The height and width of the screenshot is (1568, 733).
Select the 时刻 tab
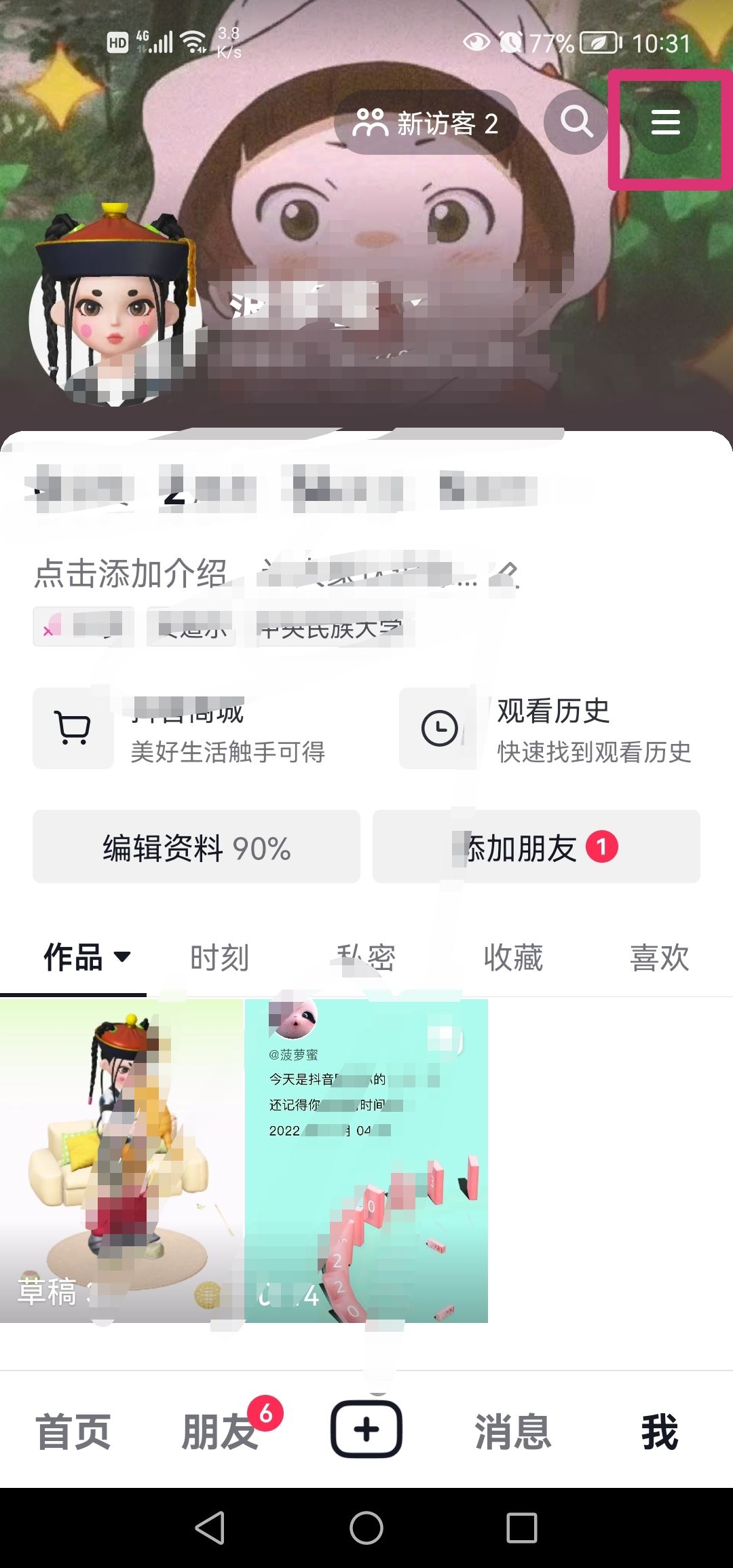coord(220,957)
